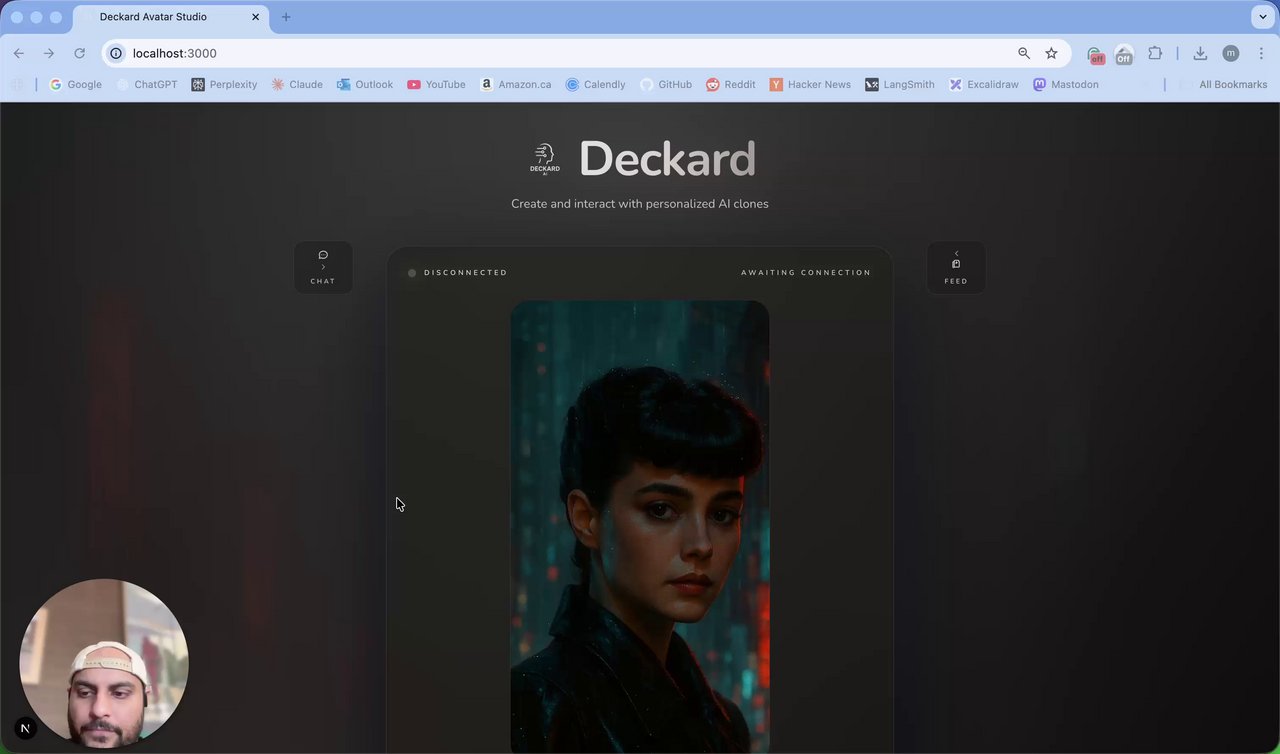Reload the current page
This screenshot has height=754, width=1280.
(x=79, y=53)
